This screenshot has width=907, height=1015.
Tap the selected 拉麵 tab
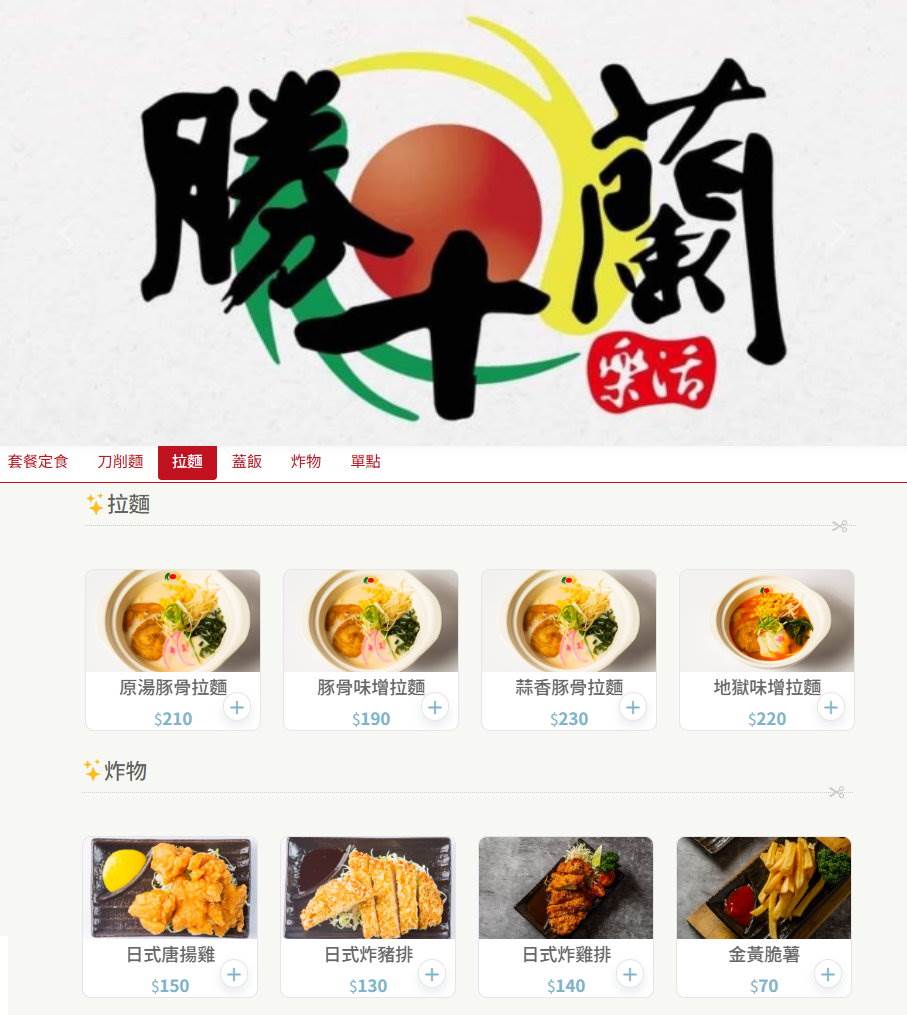pos(187,462)
